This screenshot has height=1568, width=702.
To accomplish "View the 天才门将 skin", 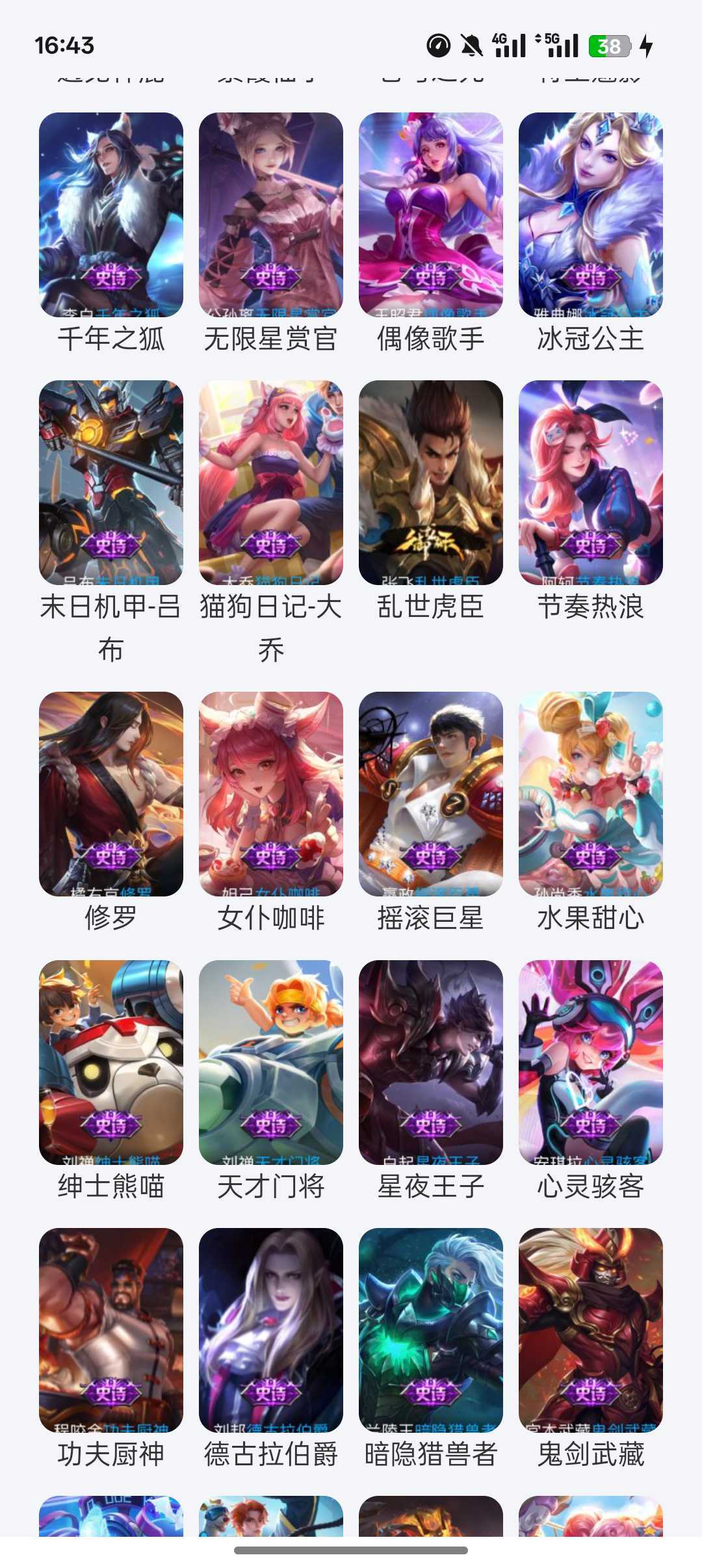I will [271, 1062].
